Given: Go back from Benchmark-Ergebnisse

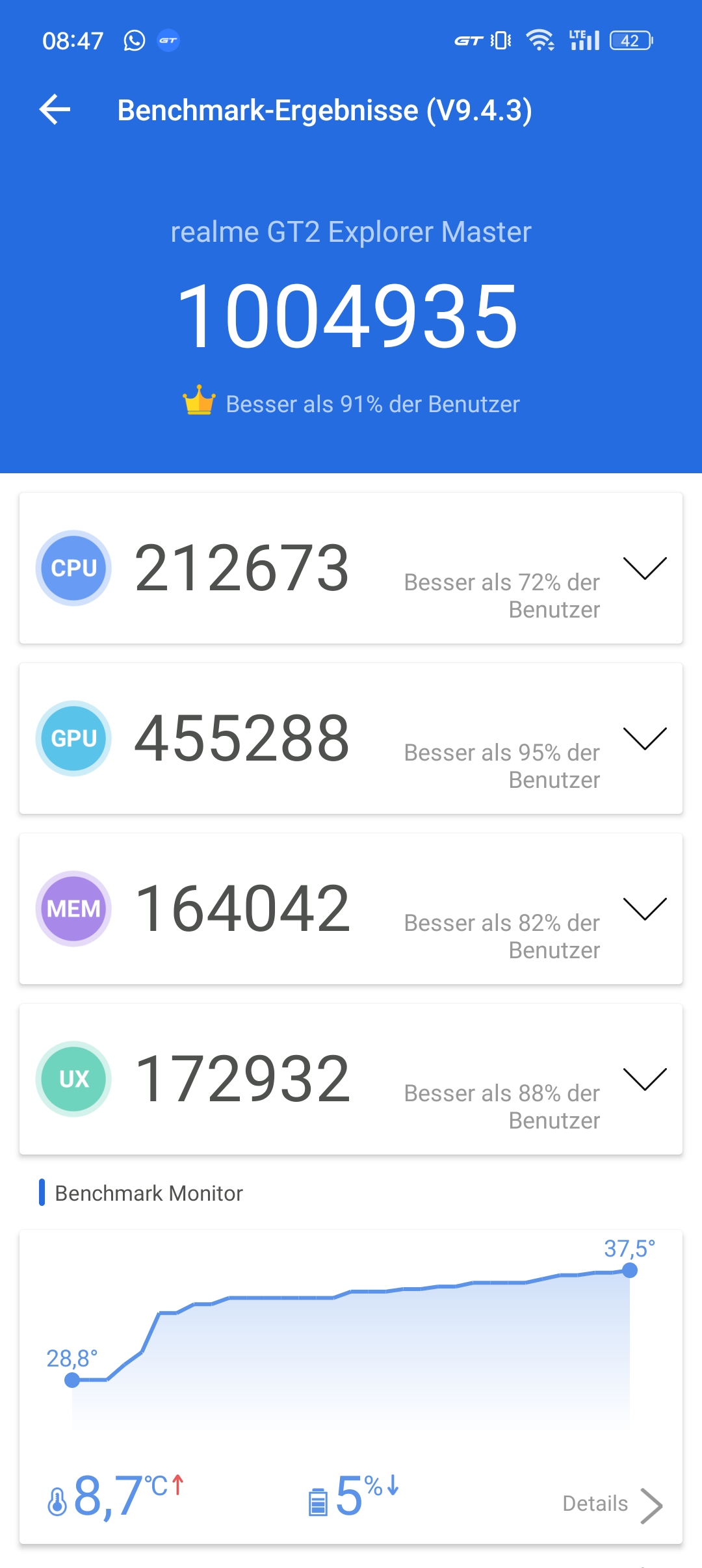Looking at the screenshot, I should click(55, 109).
